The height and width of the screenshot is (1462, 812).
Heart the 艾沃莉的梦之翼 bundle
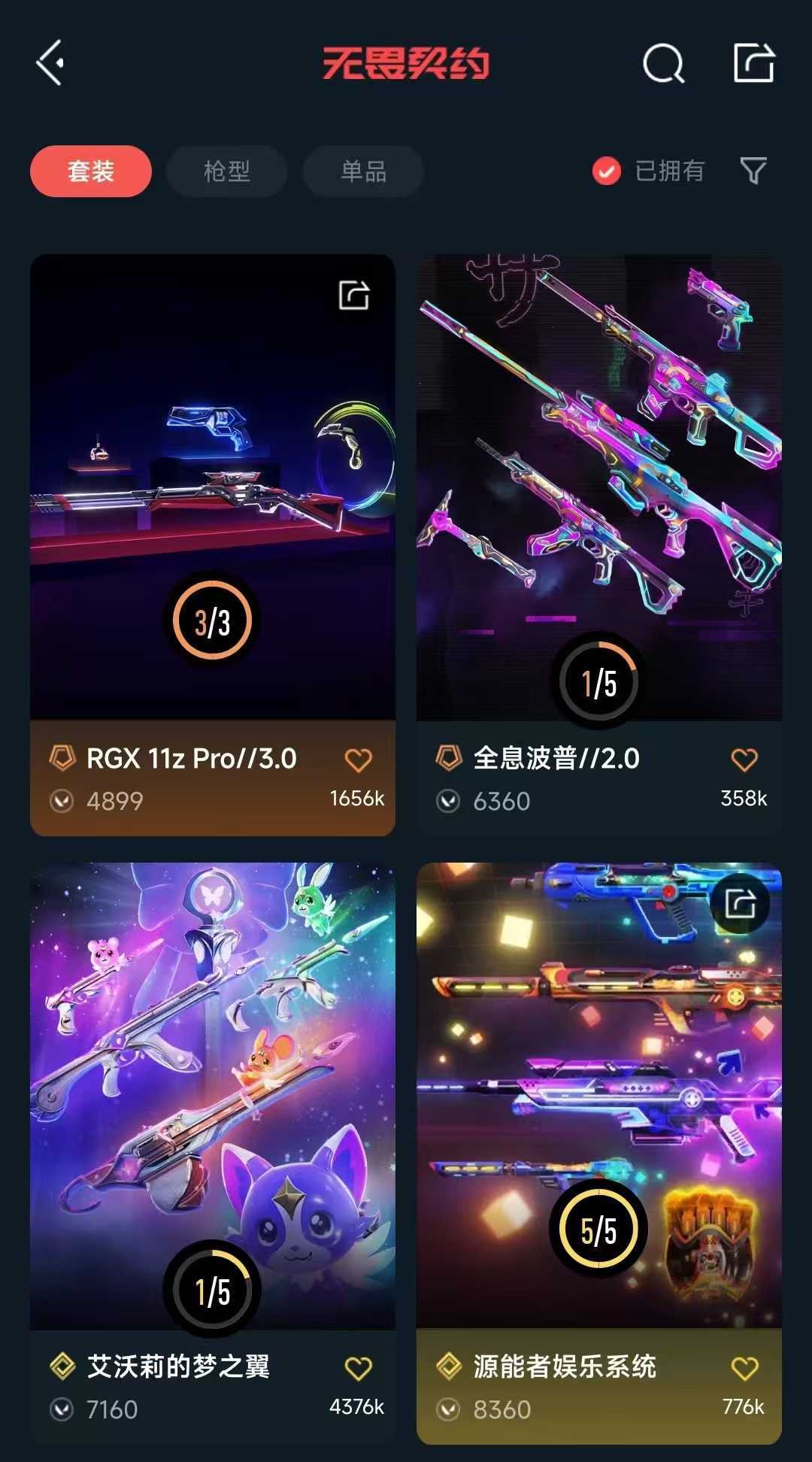pyautogui.click(x=358, y=1369)
